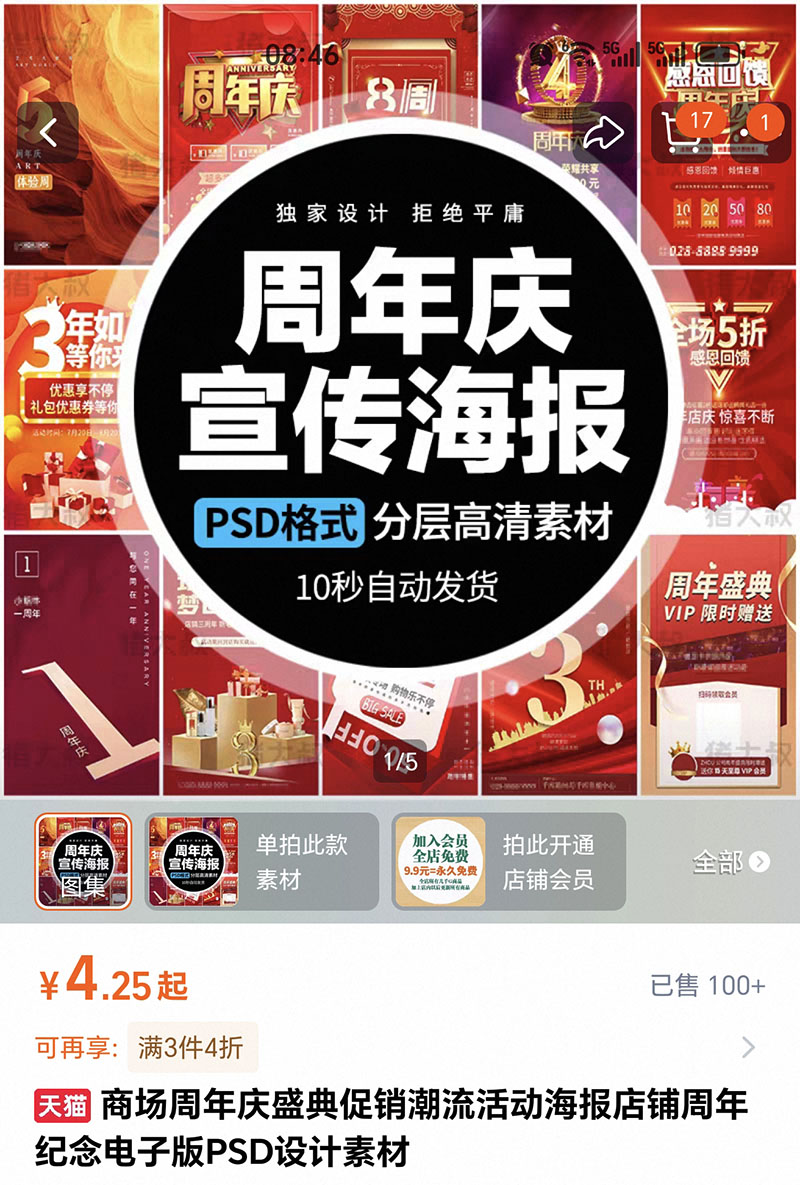Screen dimensions: 800x1185
Task: Share this product listing
Action: pos(603,132)
